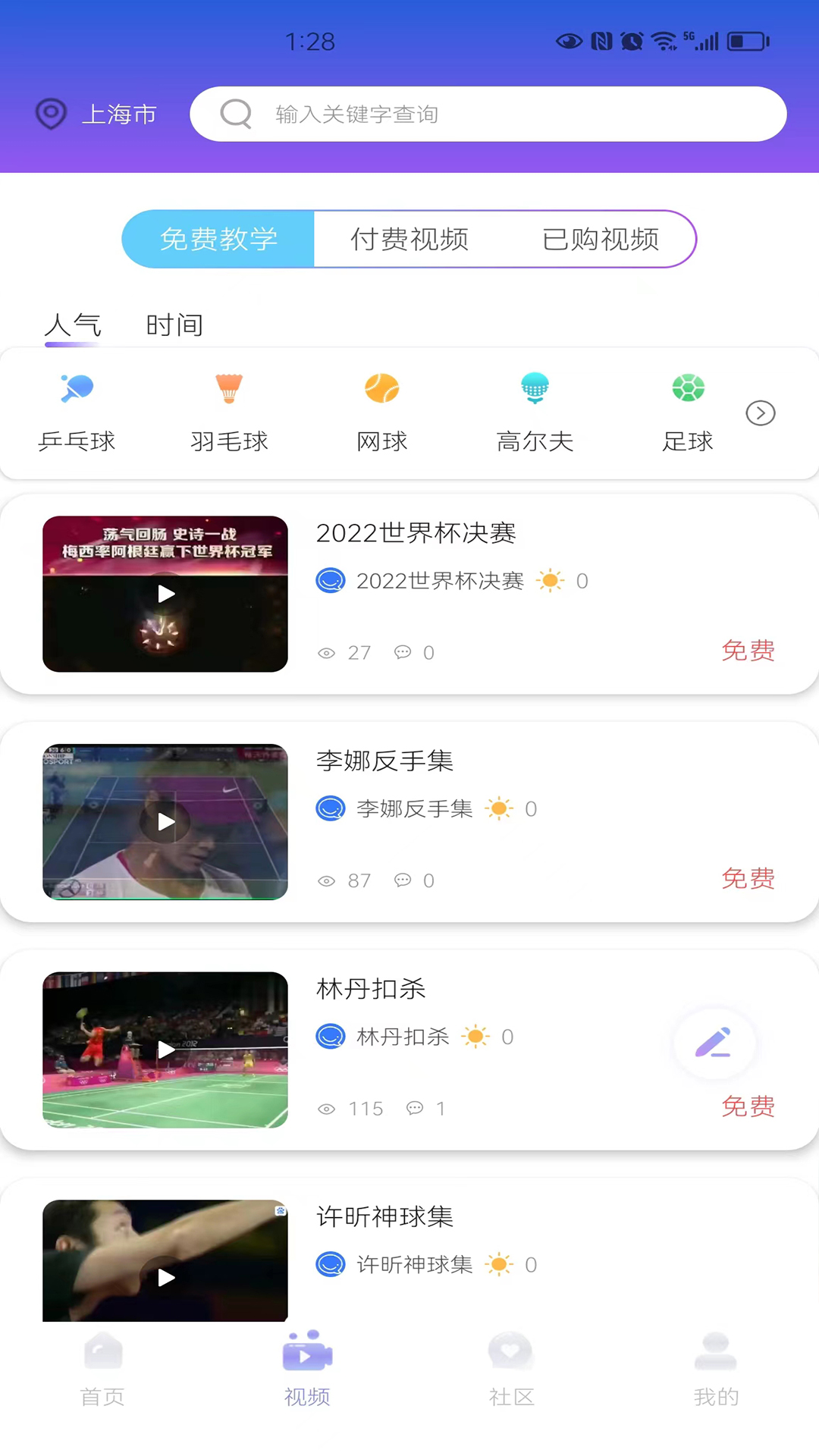The image size is (819, 1456).
Task: Open the 已购视频 tab
Action: (601, 239)
